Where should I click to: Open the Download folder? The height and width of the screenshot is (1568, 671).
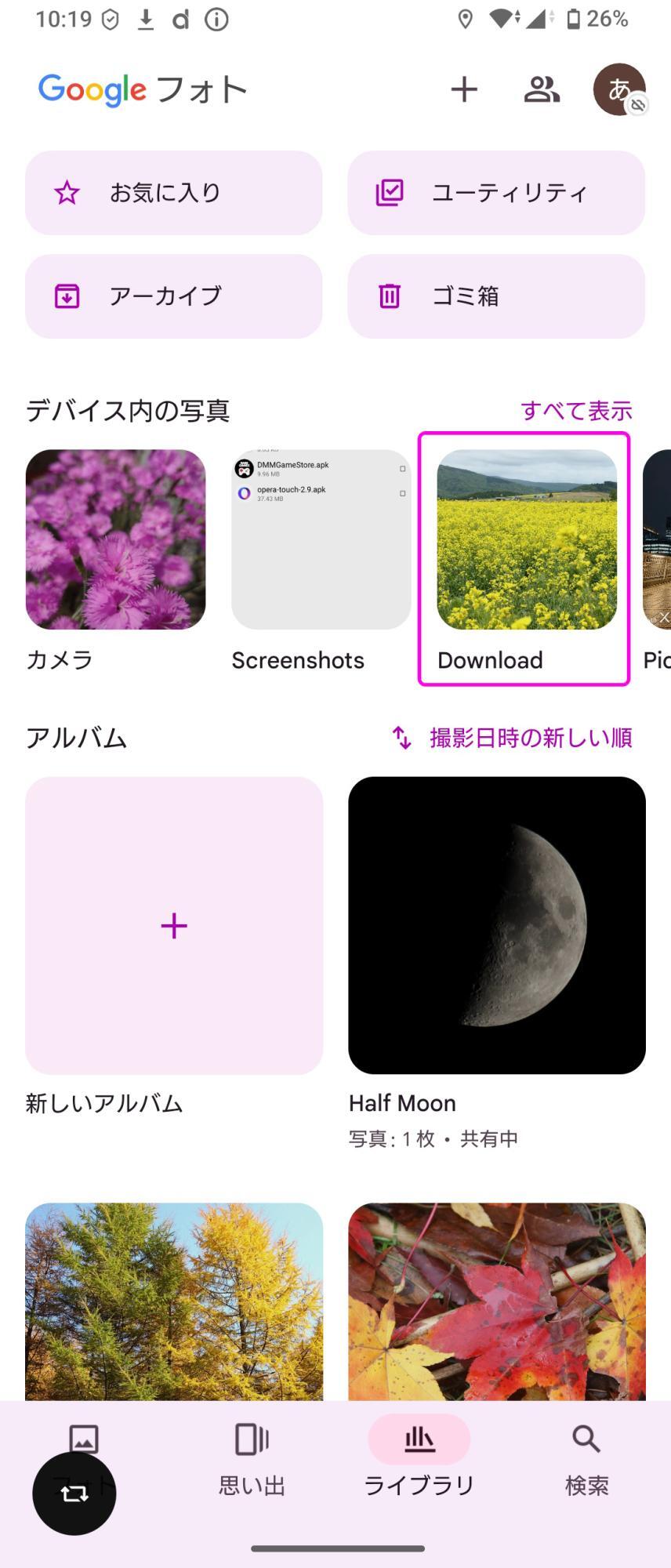[526, 539]
